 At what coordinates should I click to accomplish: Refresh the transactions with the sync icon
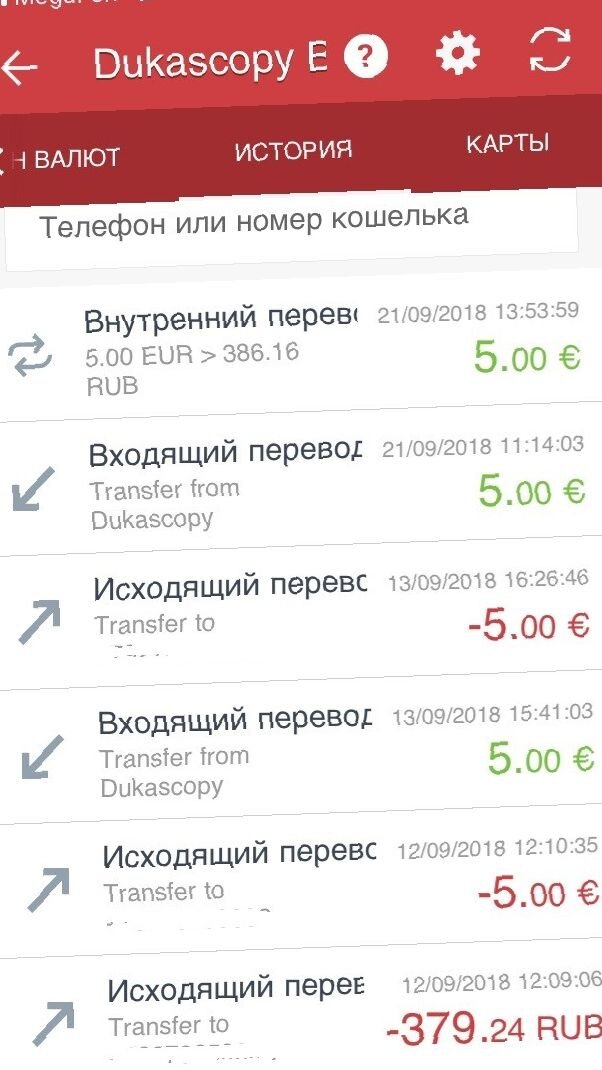point(550,50)
